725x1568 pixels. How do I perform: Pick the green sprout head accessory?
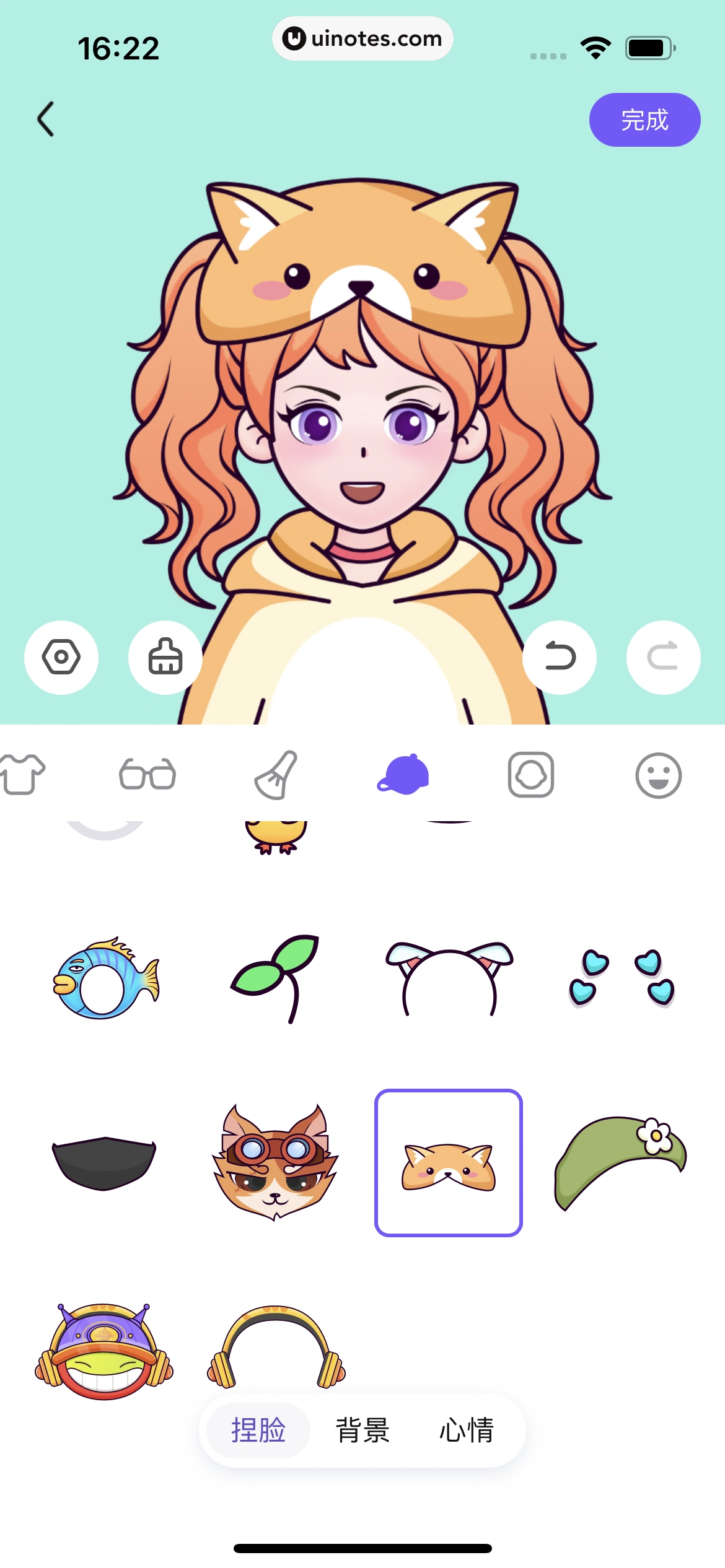(x=276, y=978)
